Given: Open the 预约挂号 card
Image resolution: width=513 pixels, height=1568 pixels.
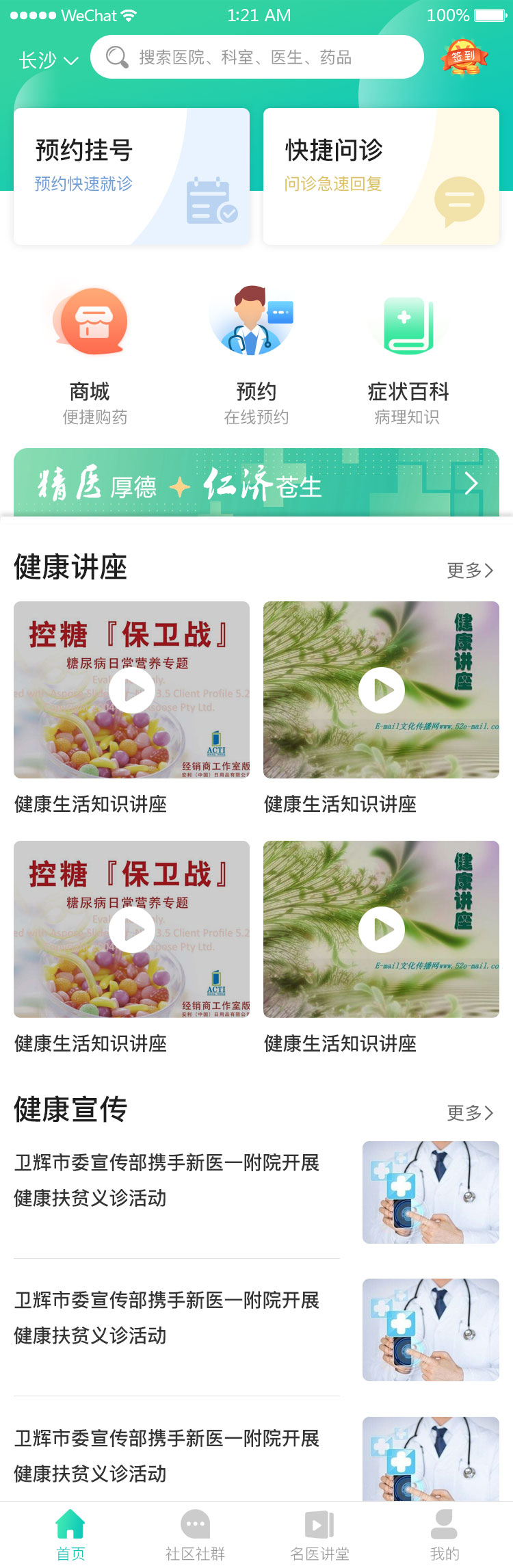Looking at the screenshot, I should click(x=131, y=177).
